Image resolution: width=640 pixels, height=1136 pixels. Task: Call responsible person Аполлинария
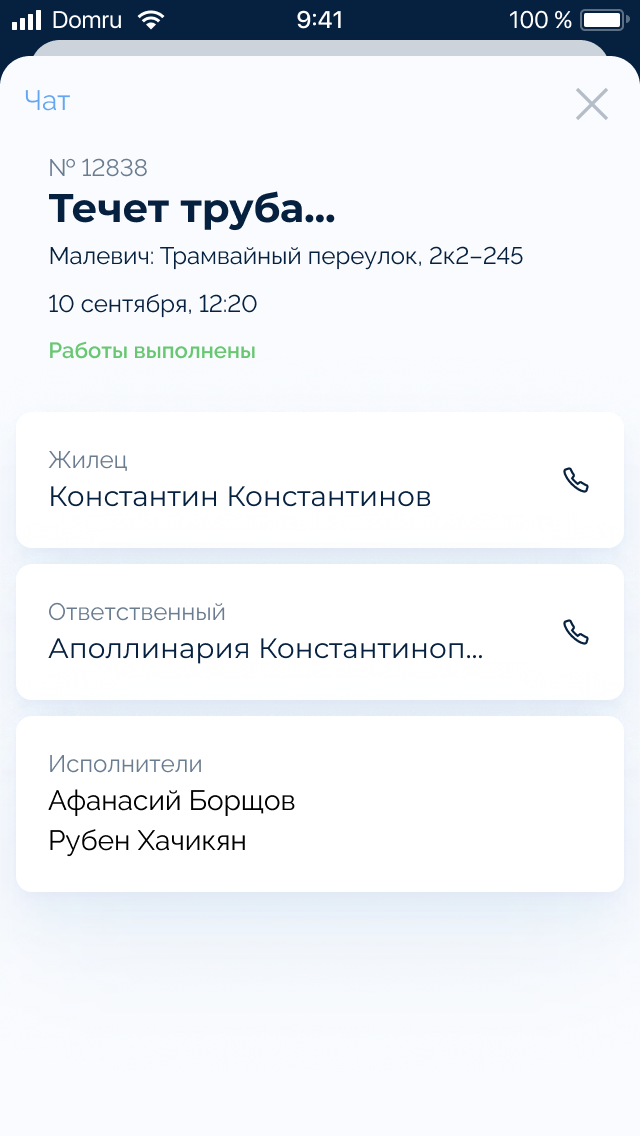[576, 632]
